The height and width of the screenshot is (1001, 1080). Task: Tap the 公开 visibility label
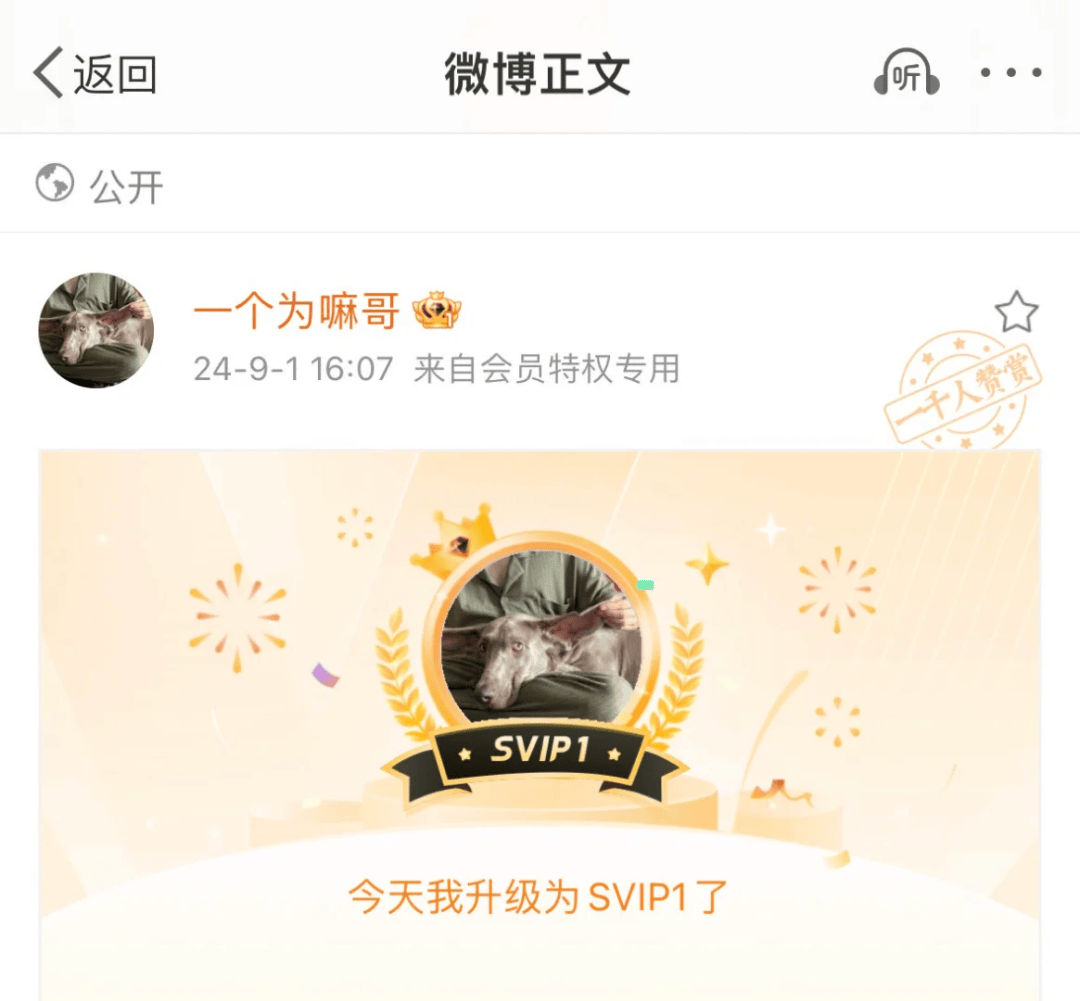(126, 187)
